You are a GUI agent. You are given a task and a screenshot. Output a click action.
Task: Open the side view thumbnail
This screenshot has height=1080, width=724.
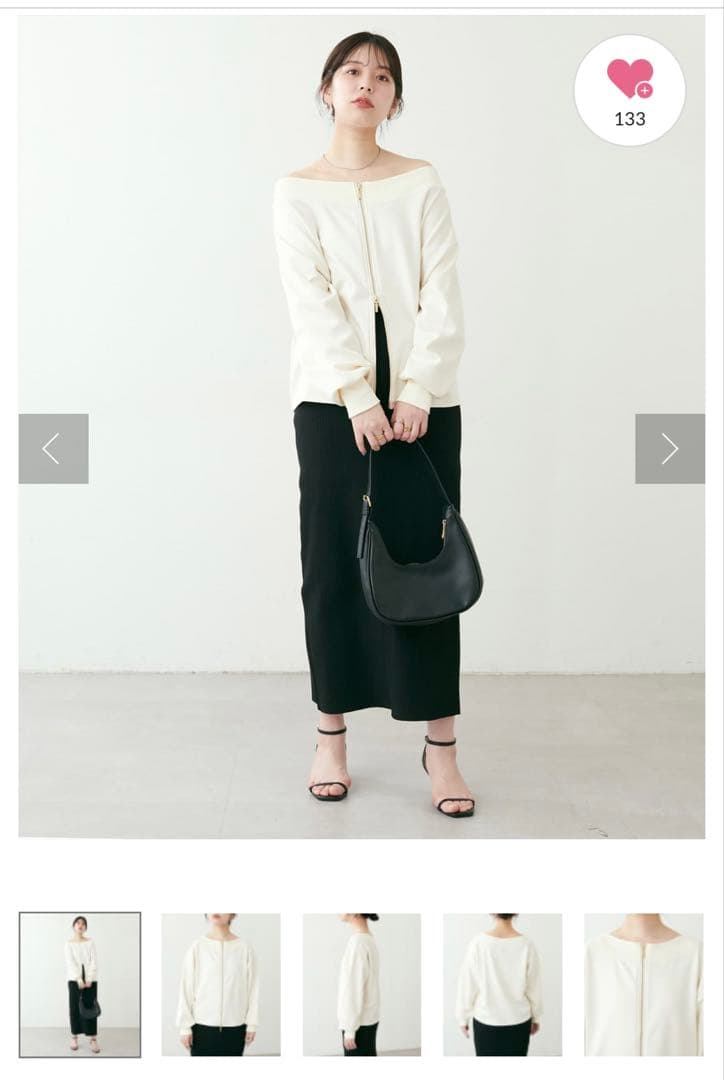(362, 984)
